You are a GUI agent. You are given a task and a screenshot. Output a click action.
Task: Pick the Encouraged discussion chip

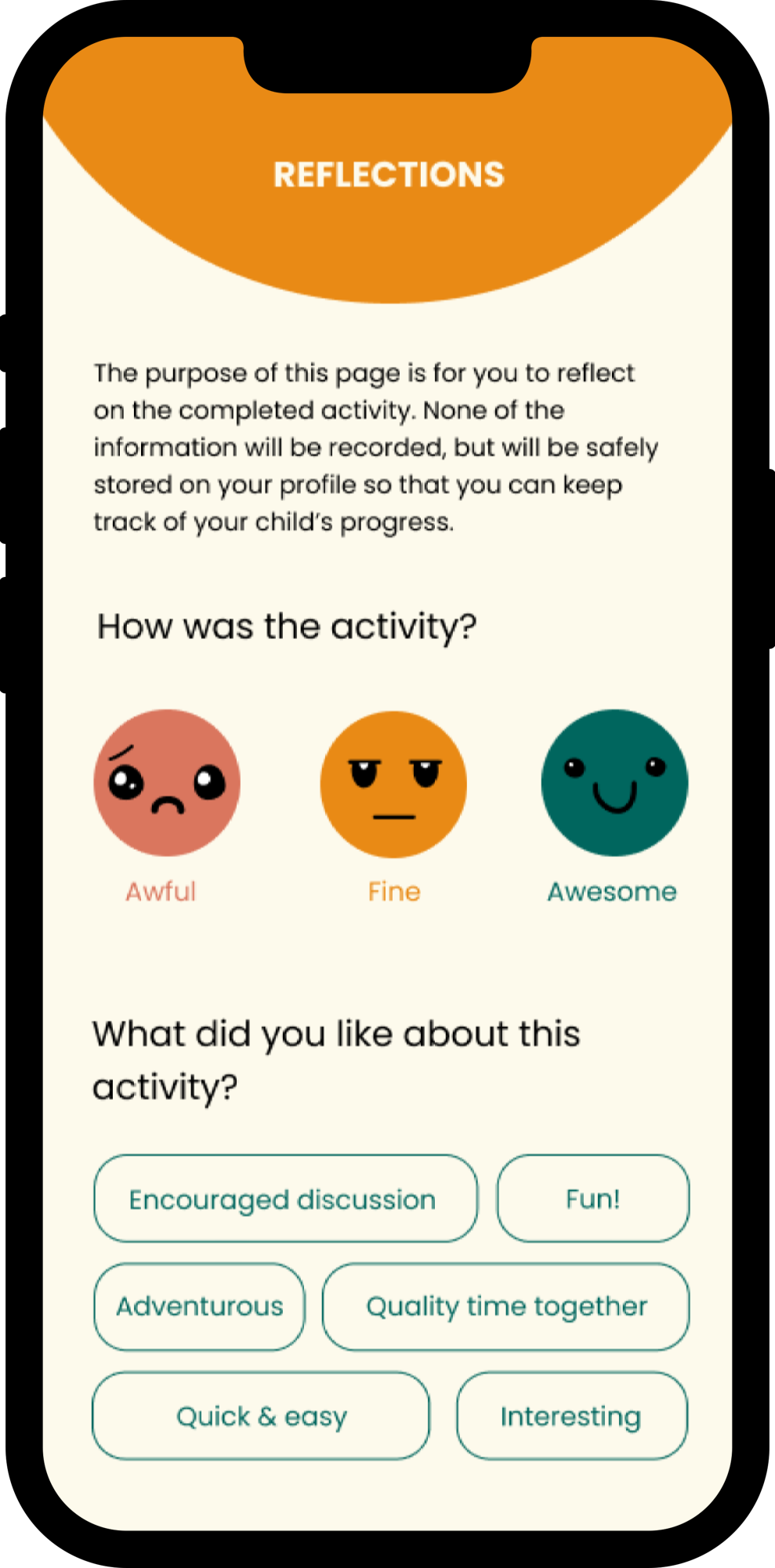pos(285,1199)
